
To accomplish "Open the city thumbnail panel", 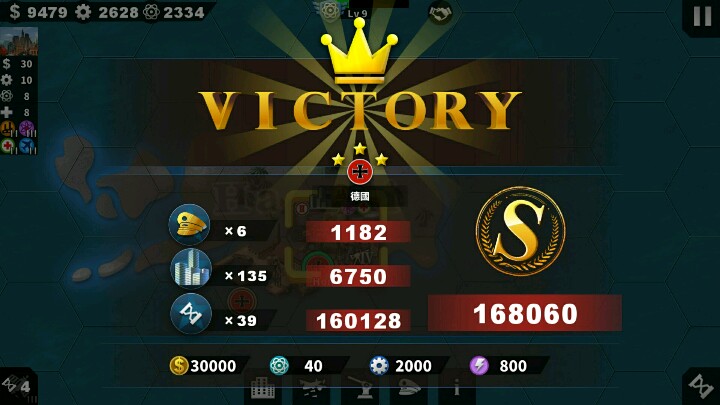I will 19,41.
